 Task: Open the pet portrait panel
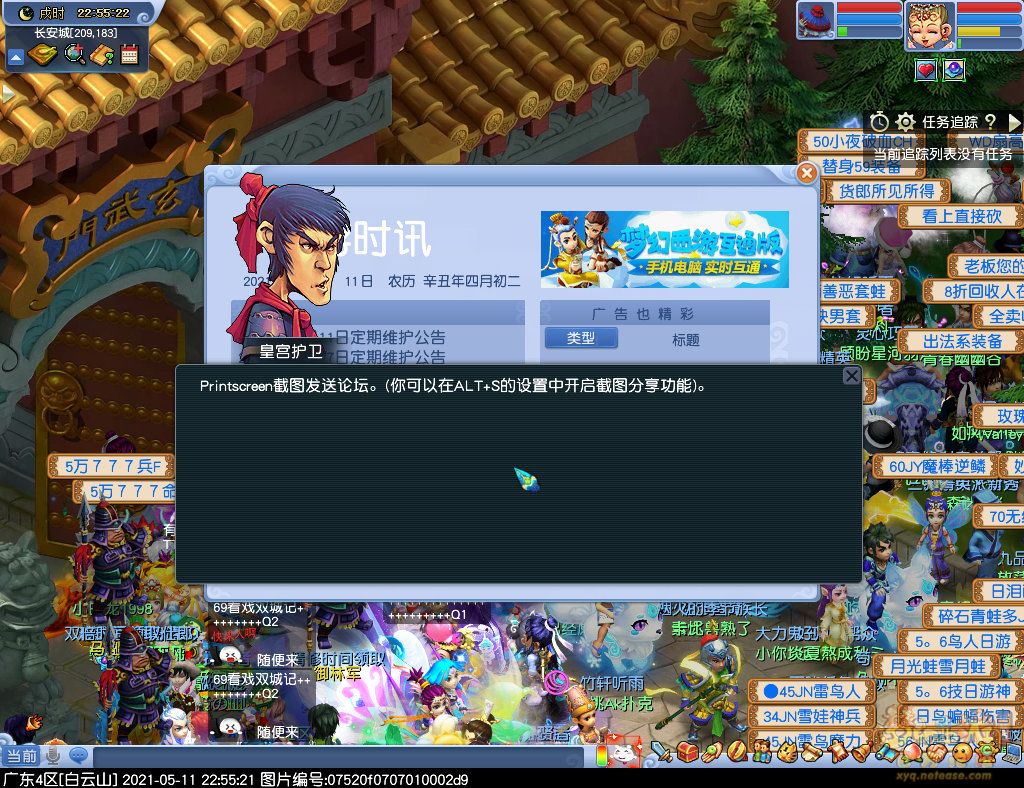816,21
